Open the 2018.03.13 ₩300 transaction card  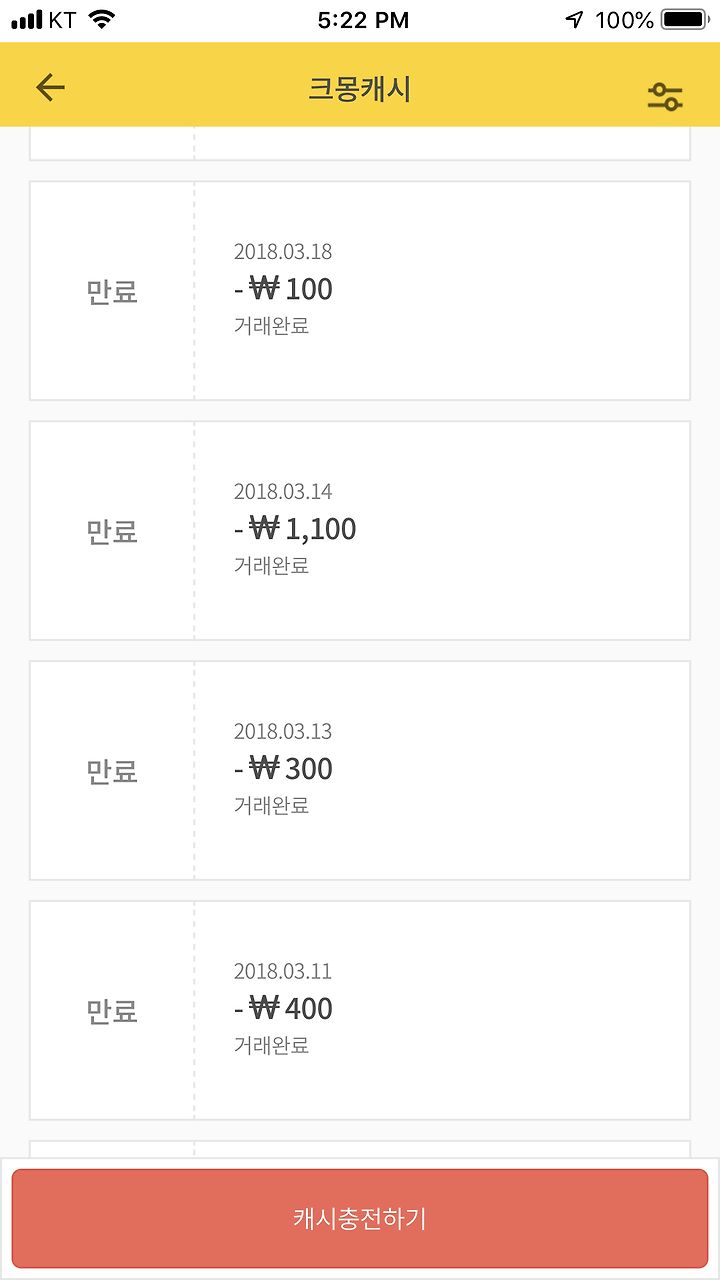click(360, 770)
